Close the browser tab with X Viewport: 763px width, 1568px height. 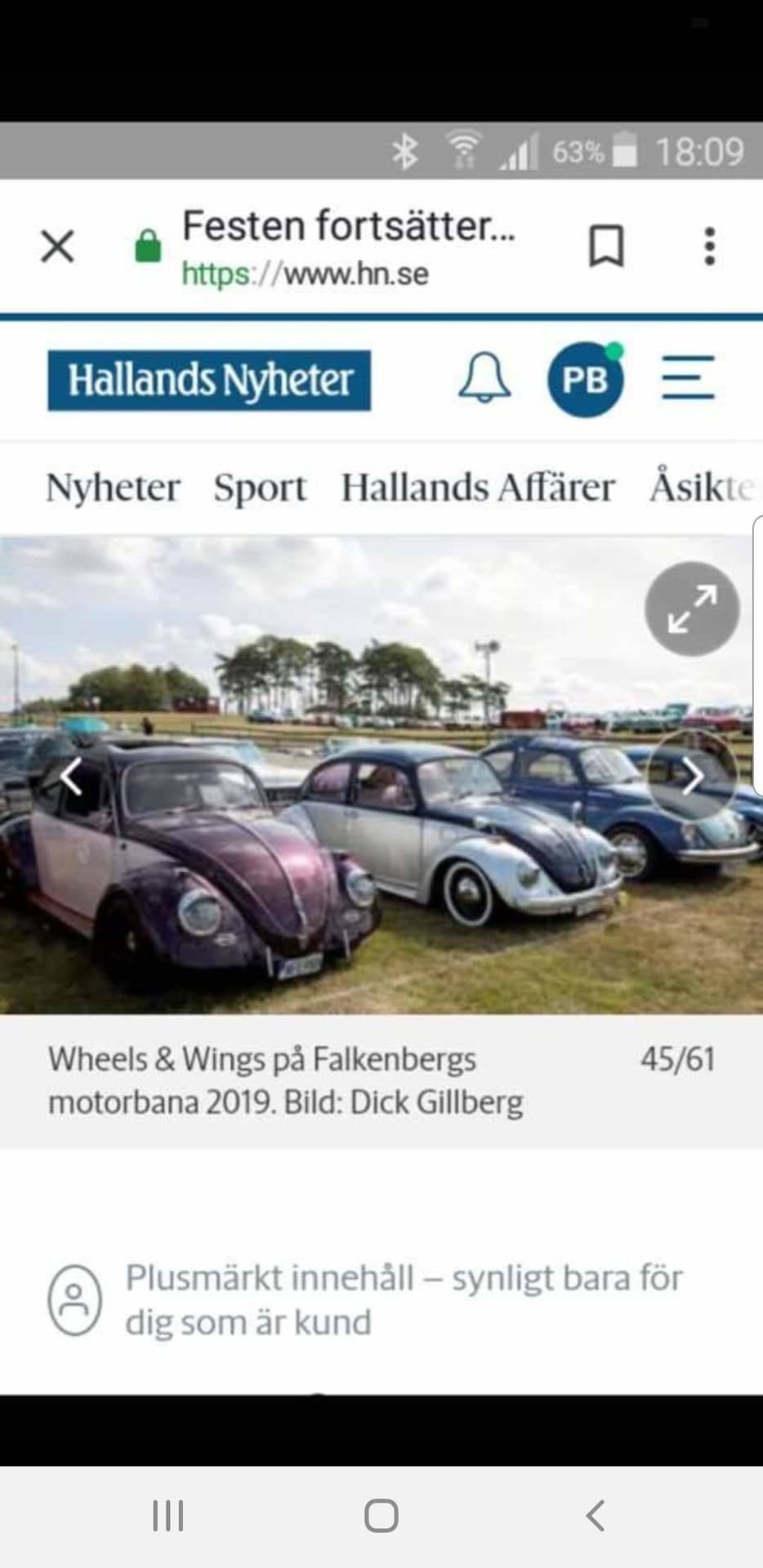(x=57, y=246)
